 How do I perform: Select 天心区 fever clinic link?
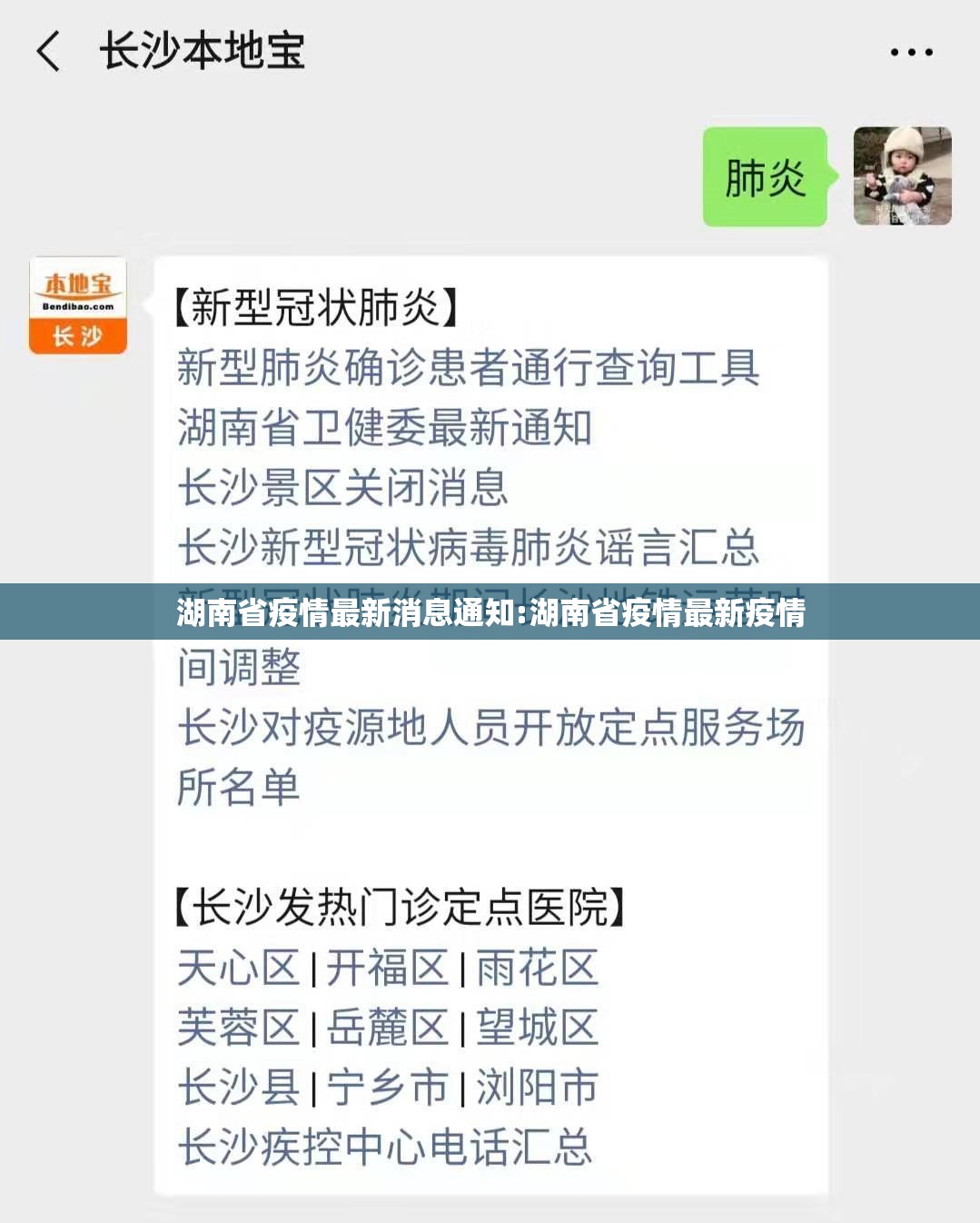click(238, 968)
